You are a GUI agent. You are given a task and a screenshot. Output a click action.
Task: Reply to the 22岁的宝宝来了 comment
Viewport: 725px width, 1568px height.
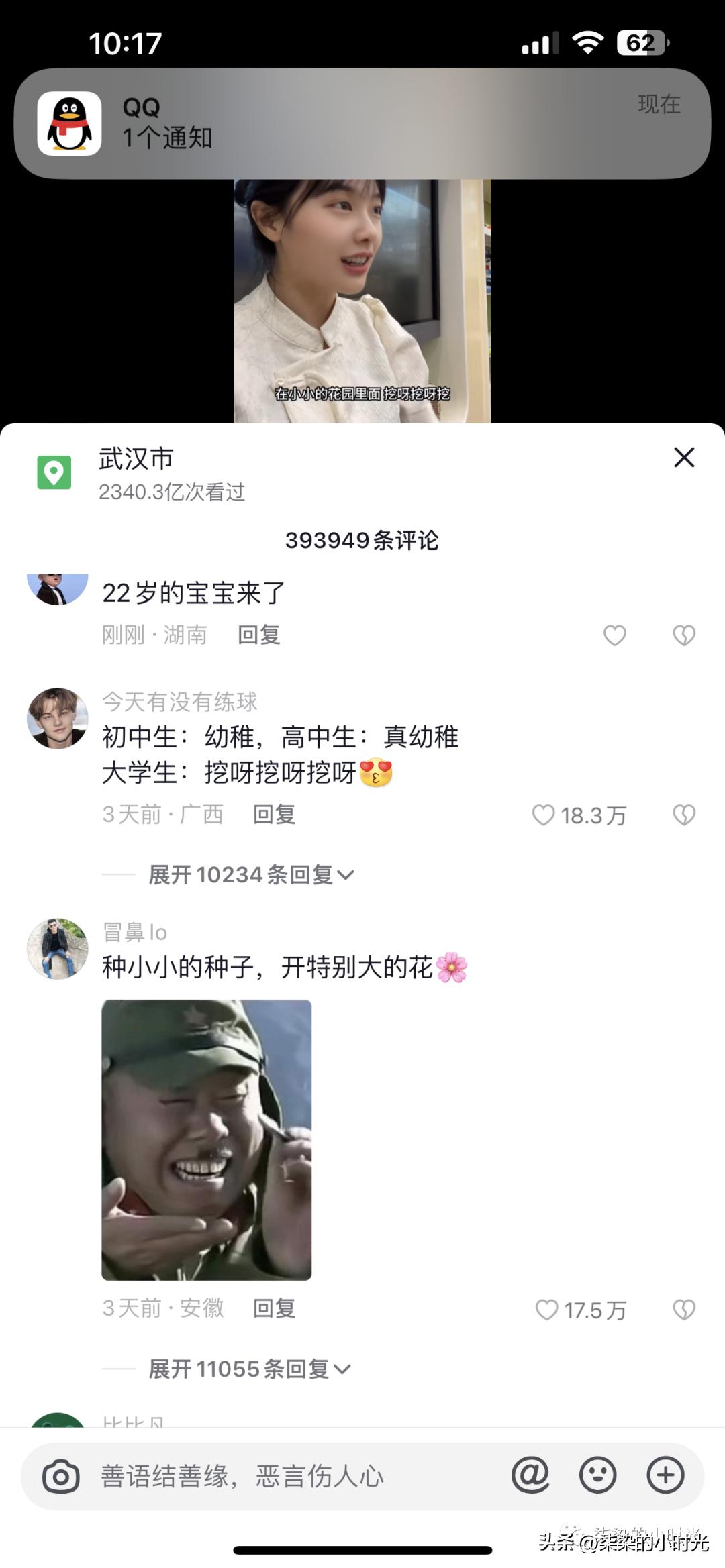point(258,635)
